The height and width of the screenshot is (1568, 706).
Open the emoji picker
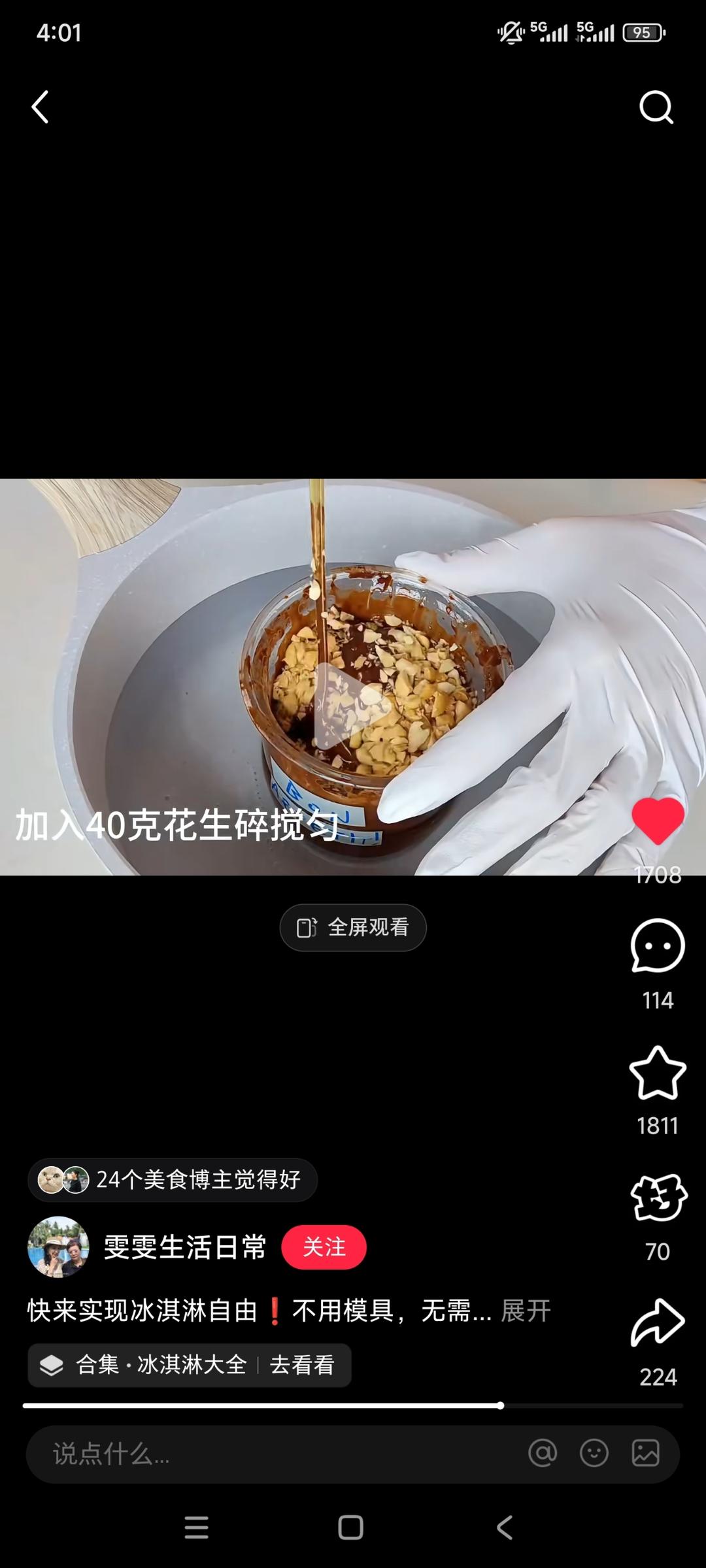[594, 1454]
